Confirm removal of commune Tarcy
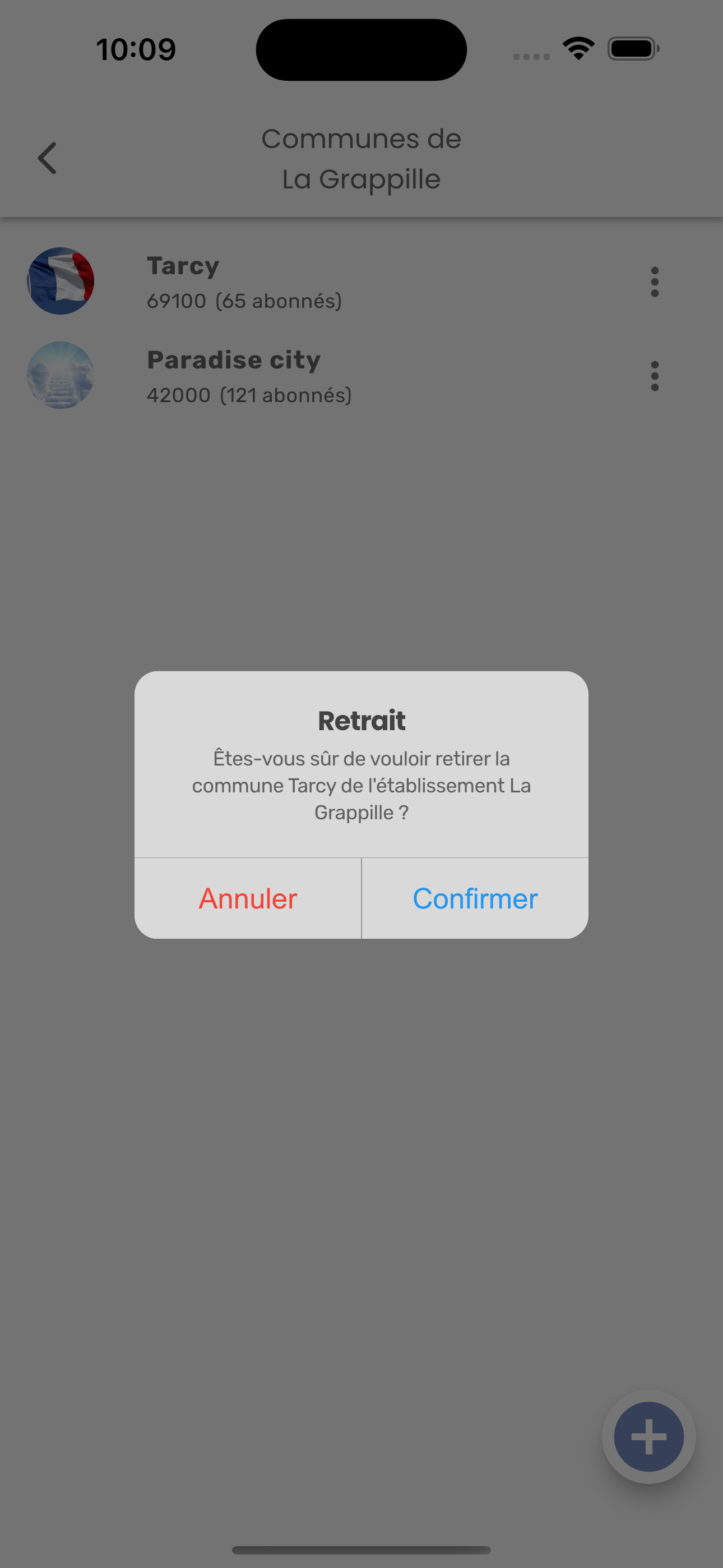Screen dimensions: 723x1568 [475, 898]
